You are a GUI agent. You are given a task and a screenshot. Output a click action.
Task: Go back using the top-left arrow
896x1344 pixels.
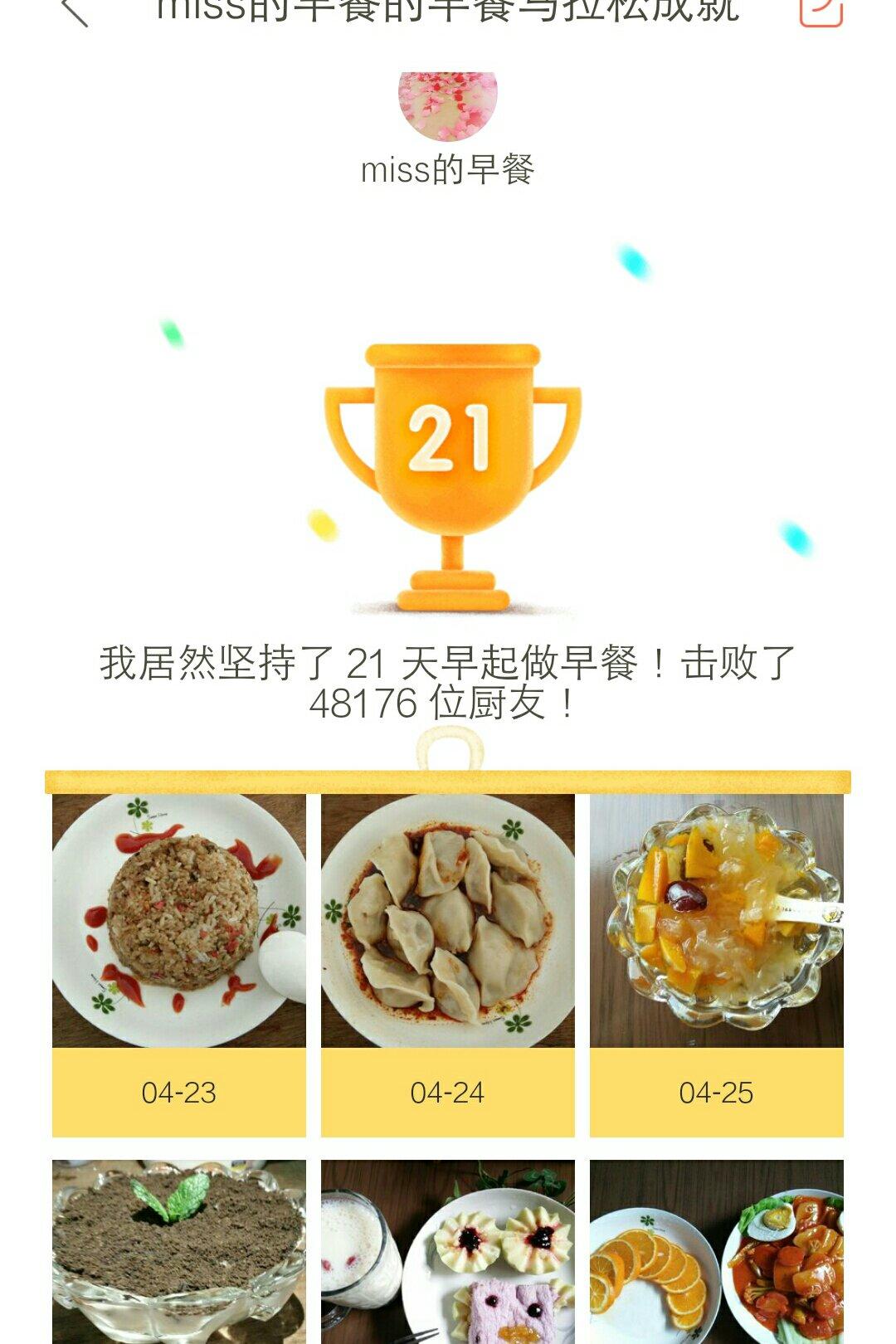[75, 12]
